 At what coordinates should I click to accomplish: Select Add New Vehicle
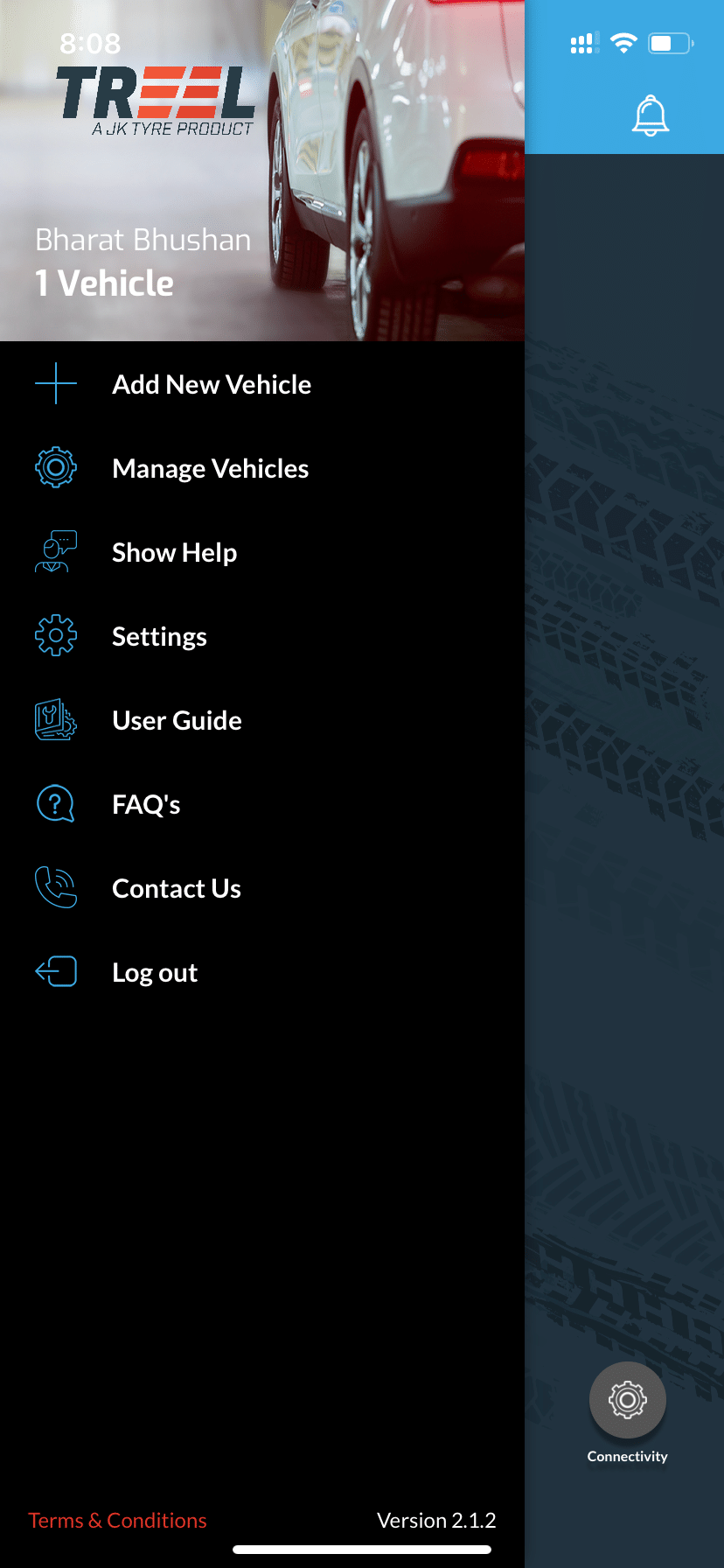coord(211,384)
